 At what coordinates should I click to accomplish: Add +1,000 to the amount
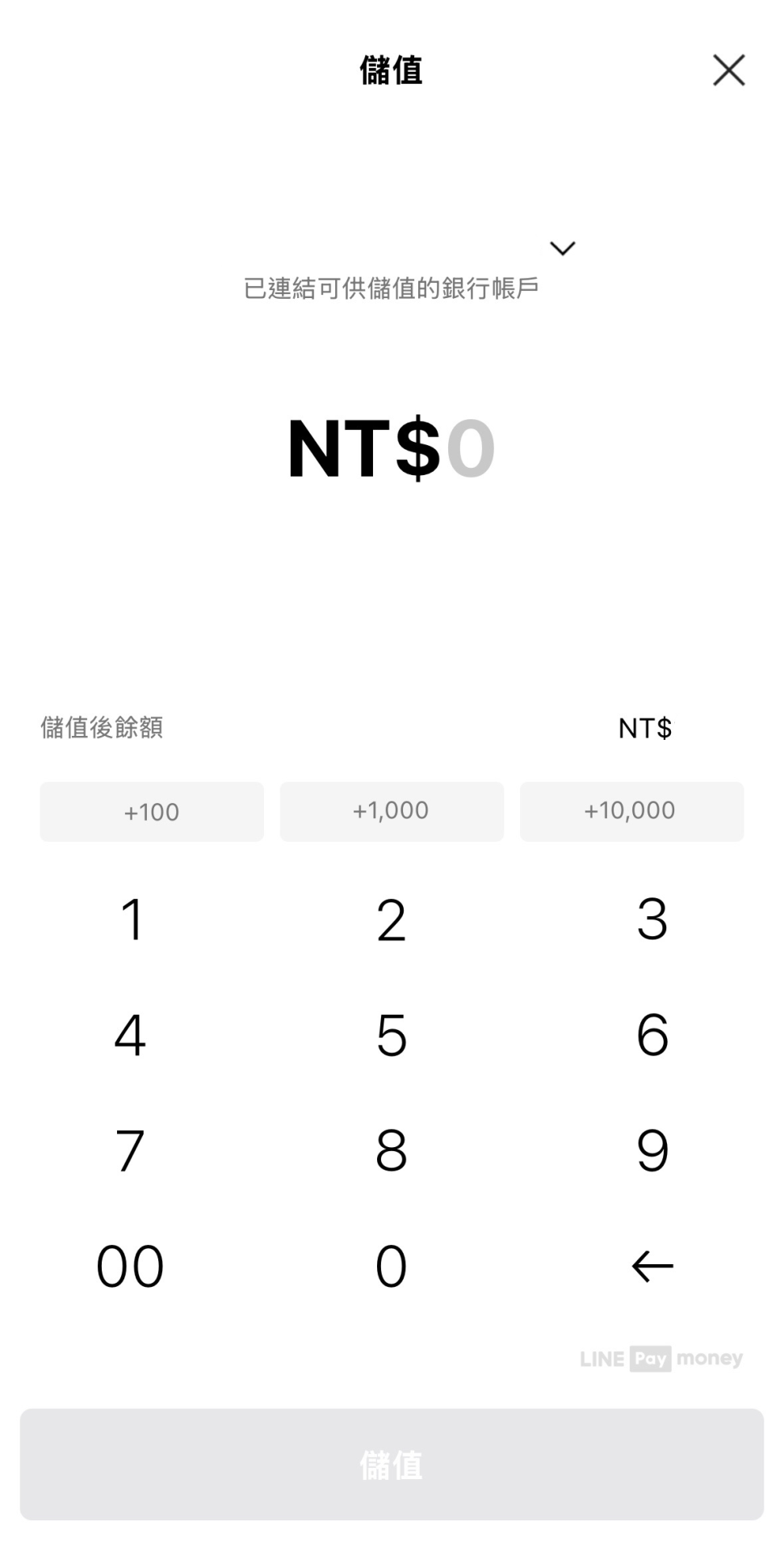pyautogui.click(x=392, y=811)
